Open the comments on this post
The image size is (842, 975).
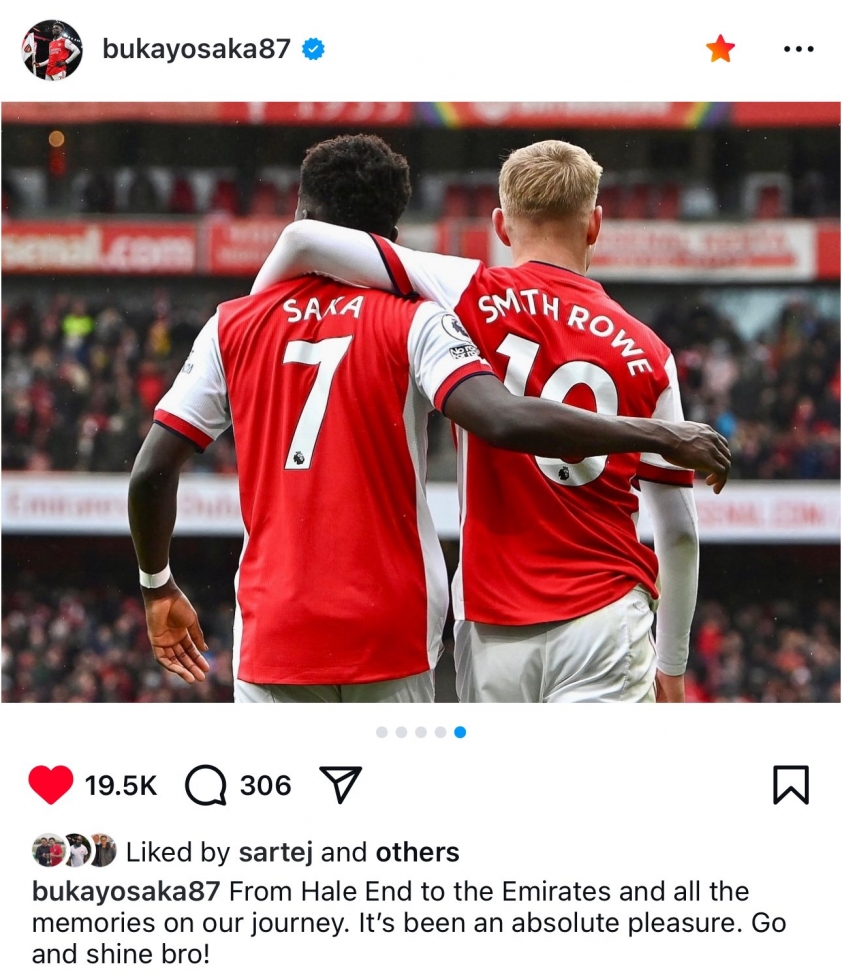206,786
